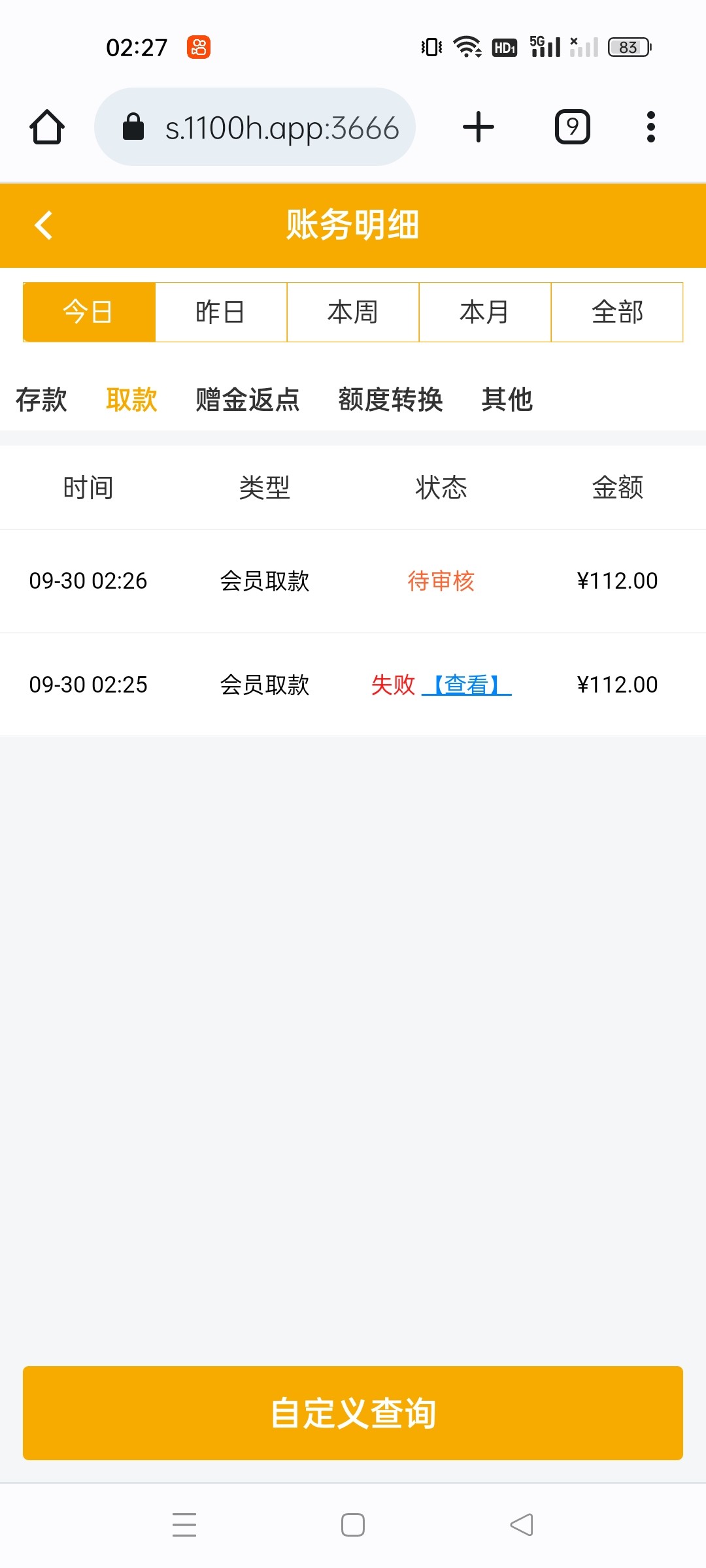Tap the s.1100h.app URL address bar
706x1568 pixels.
click(x=255, y=127)
